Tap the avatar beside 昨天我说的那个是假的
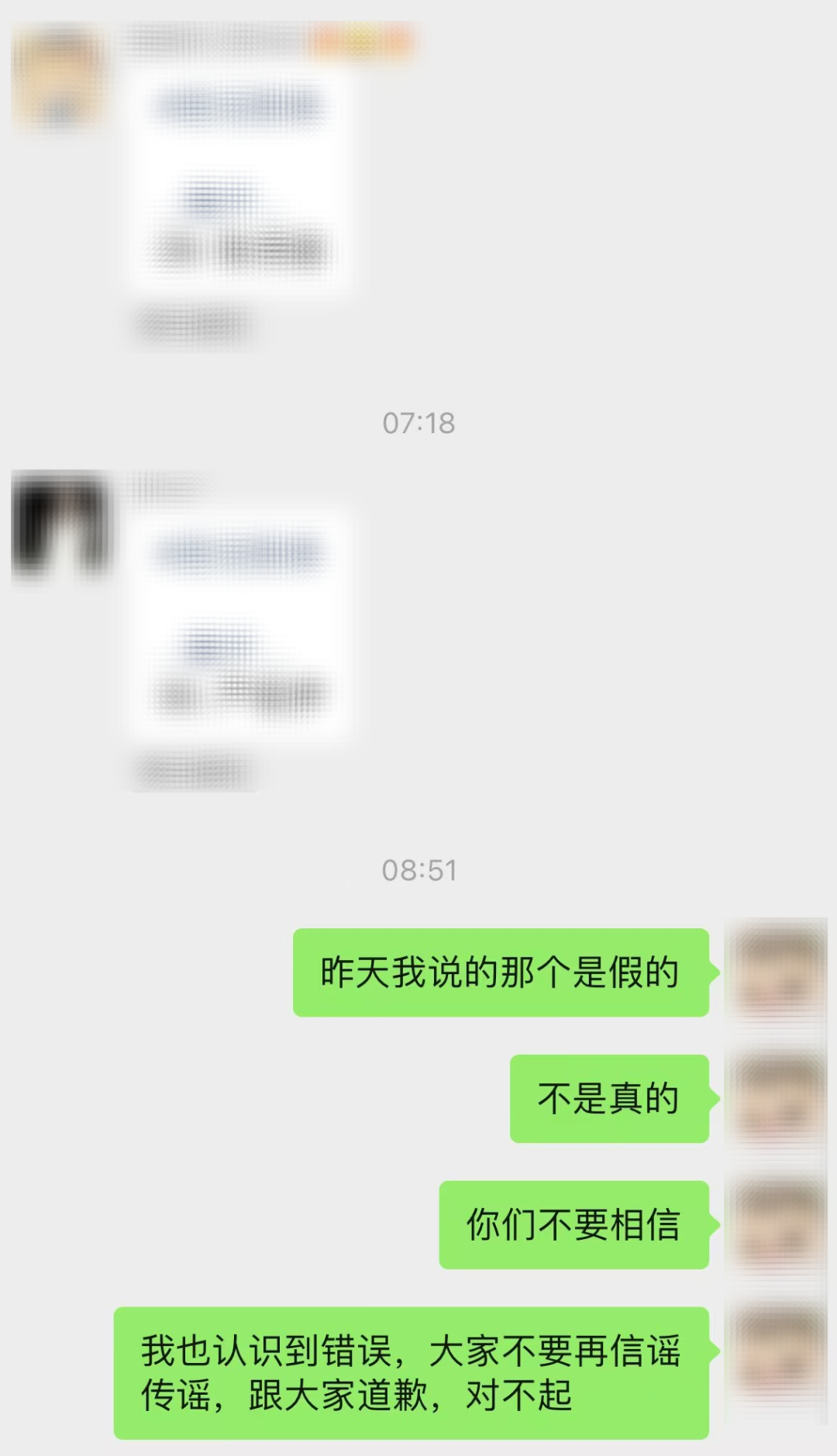Viewport: 837px width, 1456px height. tap(777, 972)
